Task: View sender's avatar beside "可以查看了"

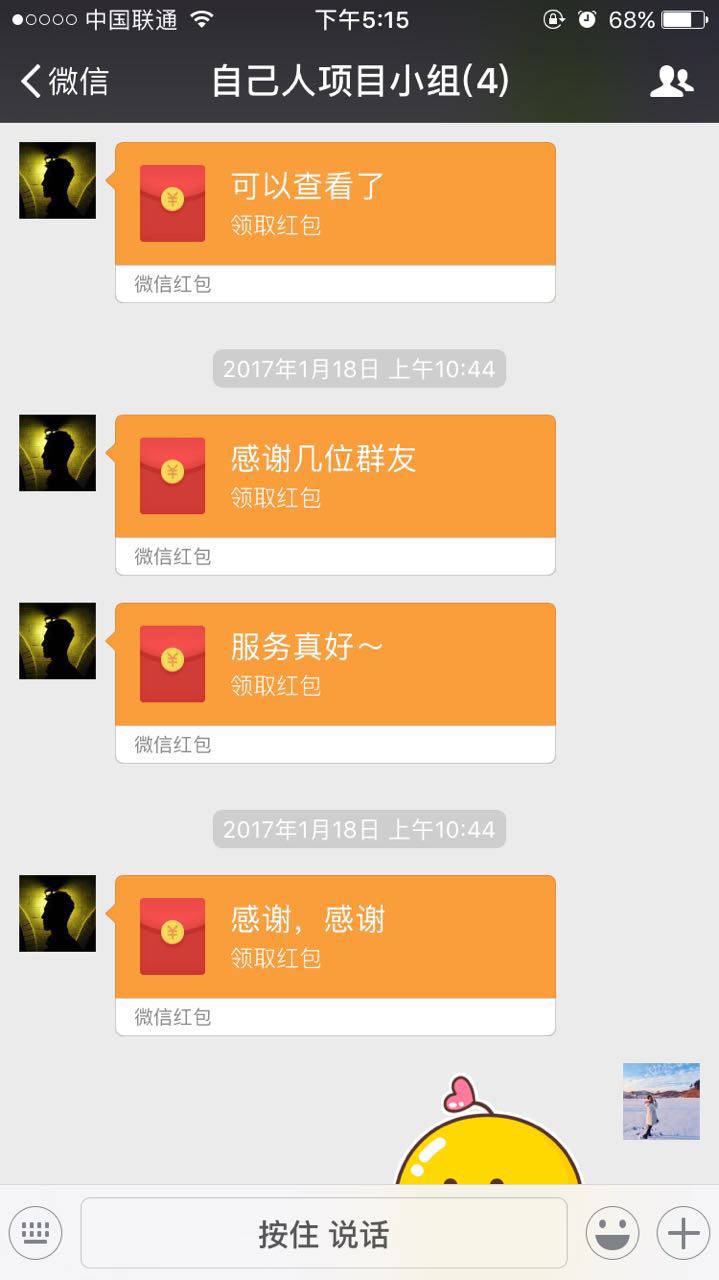Action: tap(57, 180)
